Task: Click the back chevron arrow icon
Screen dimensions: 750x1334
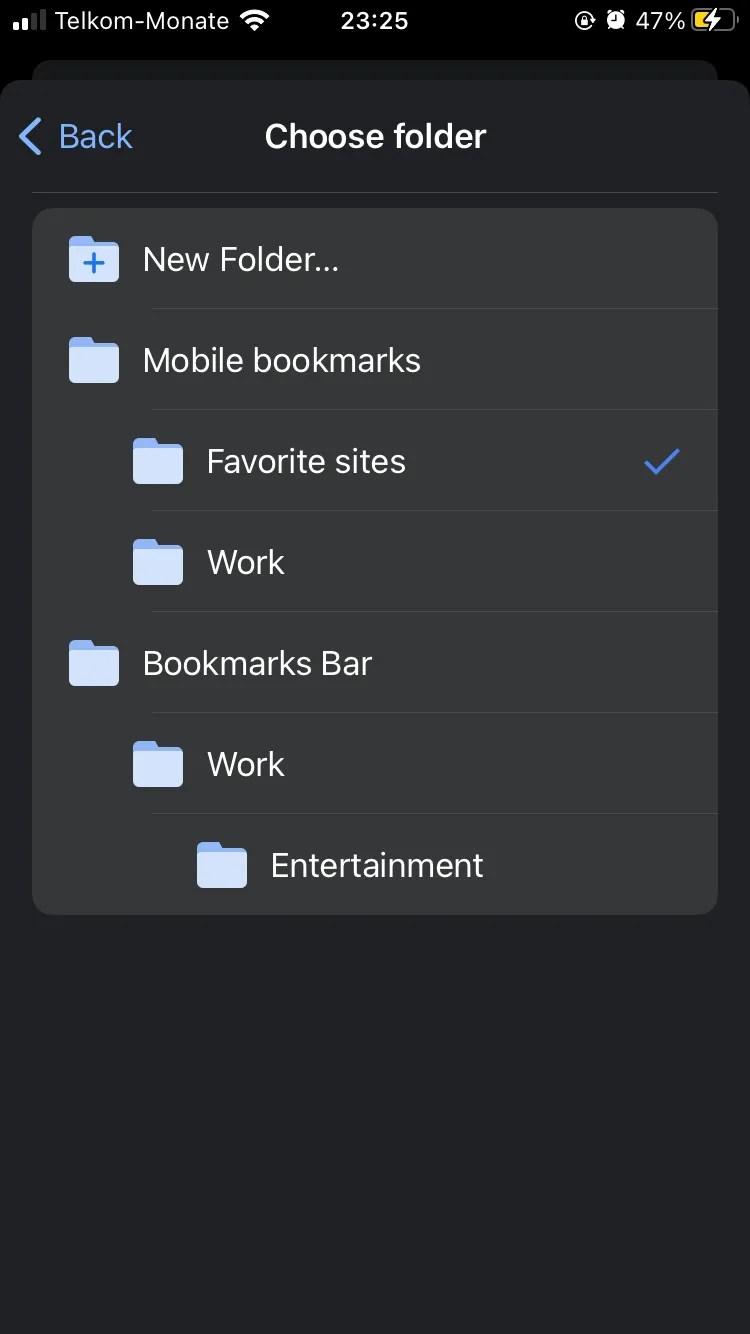Action: (30, 136)
